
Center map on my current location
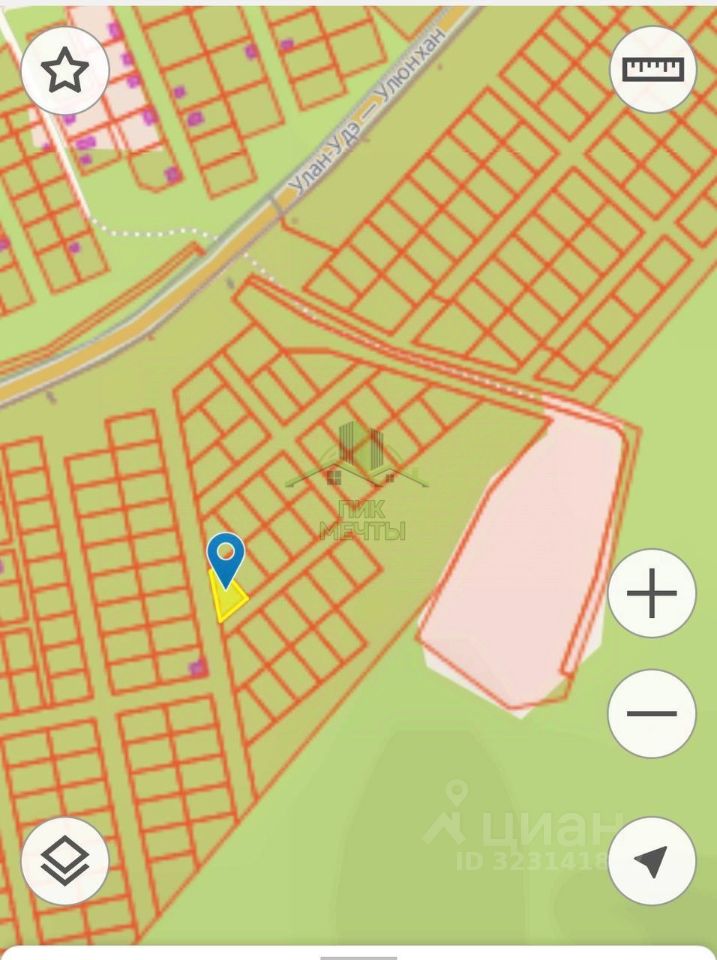coord(652,860)
